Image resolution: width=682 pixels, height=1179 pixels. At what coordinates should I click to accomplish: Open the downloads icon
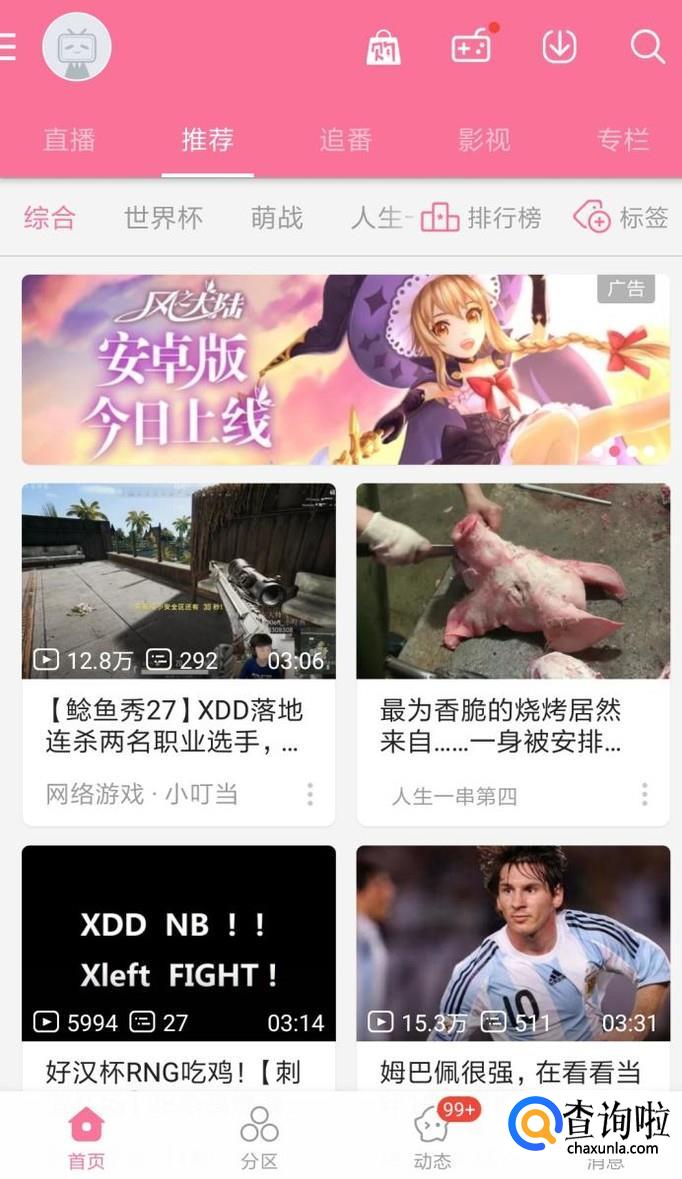click(x=559, y=47)
